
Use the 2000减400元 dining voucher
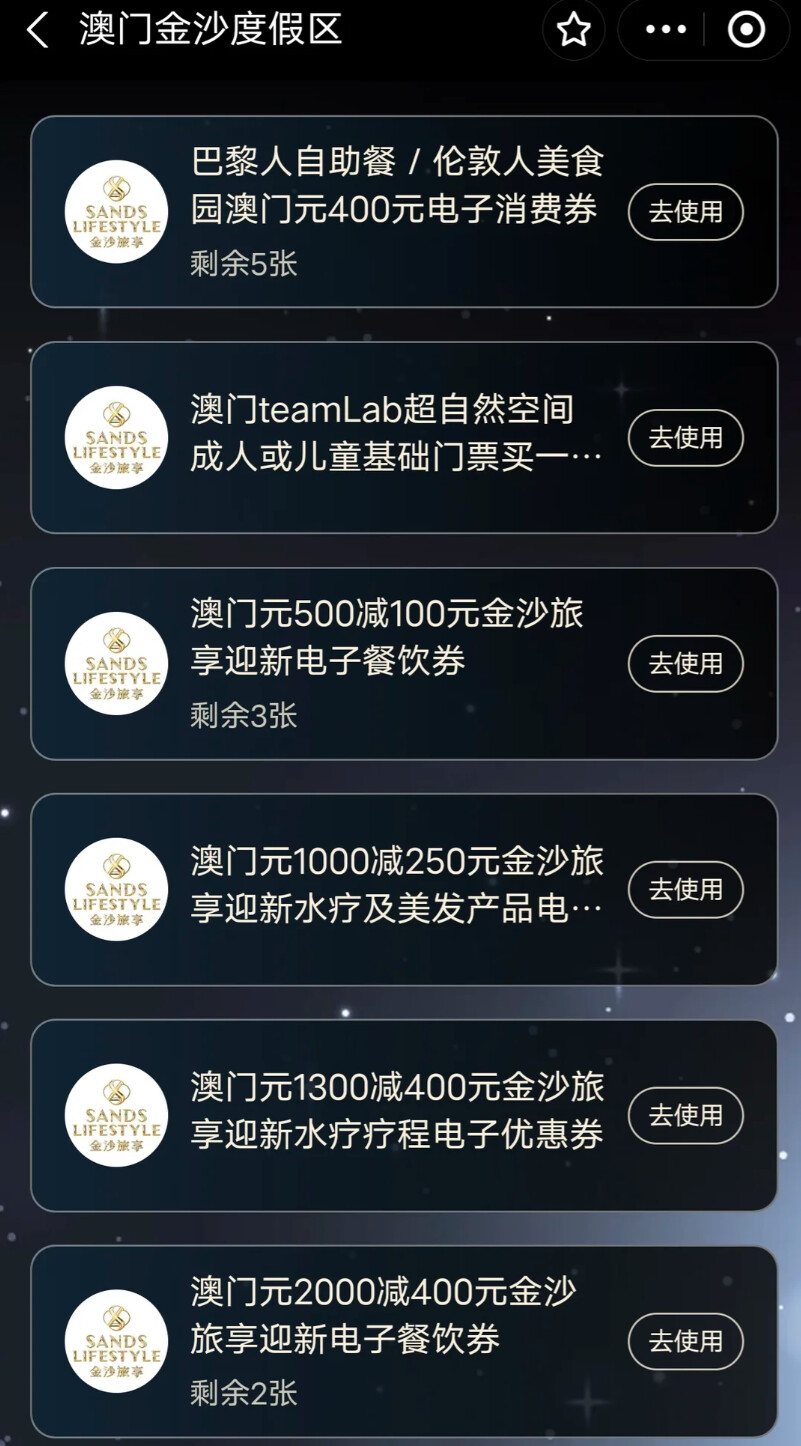click(685, 1342)
